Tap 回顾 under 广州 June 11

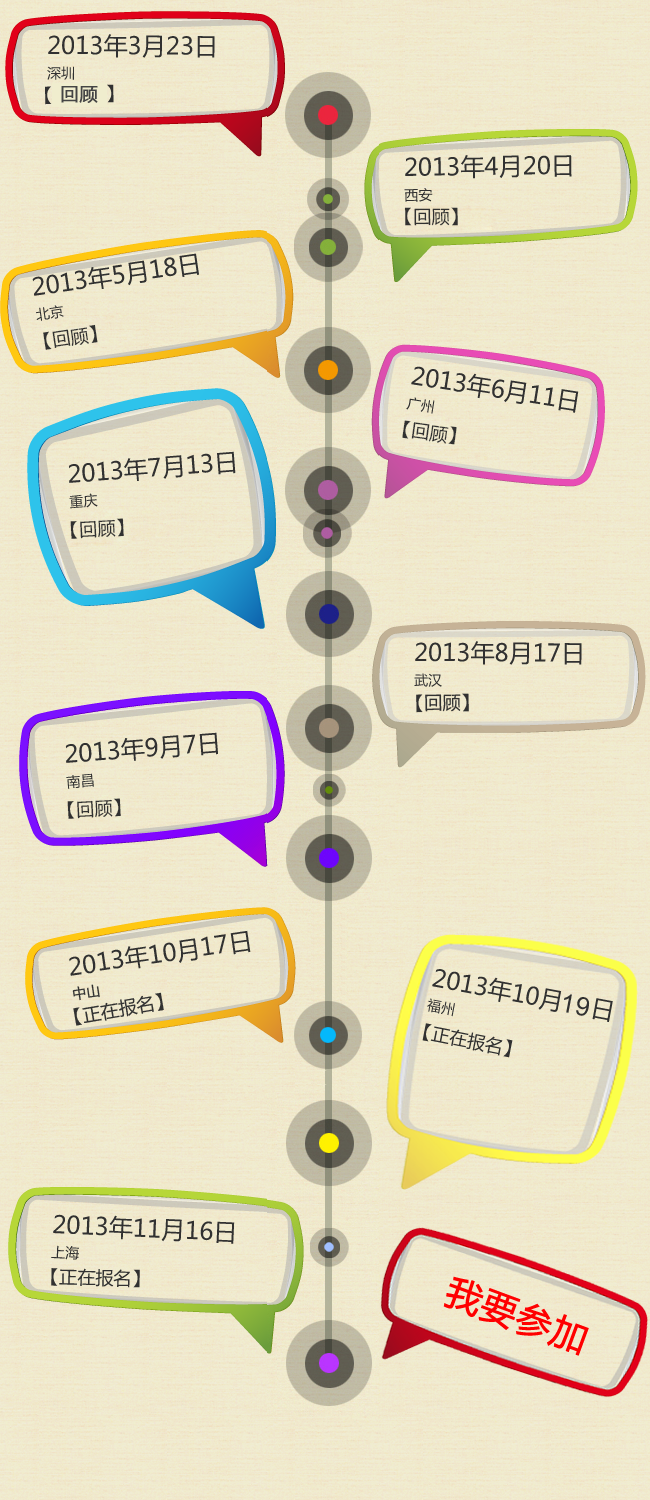pos(429,432)
